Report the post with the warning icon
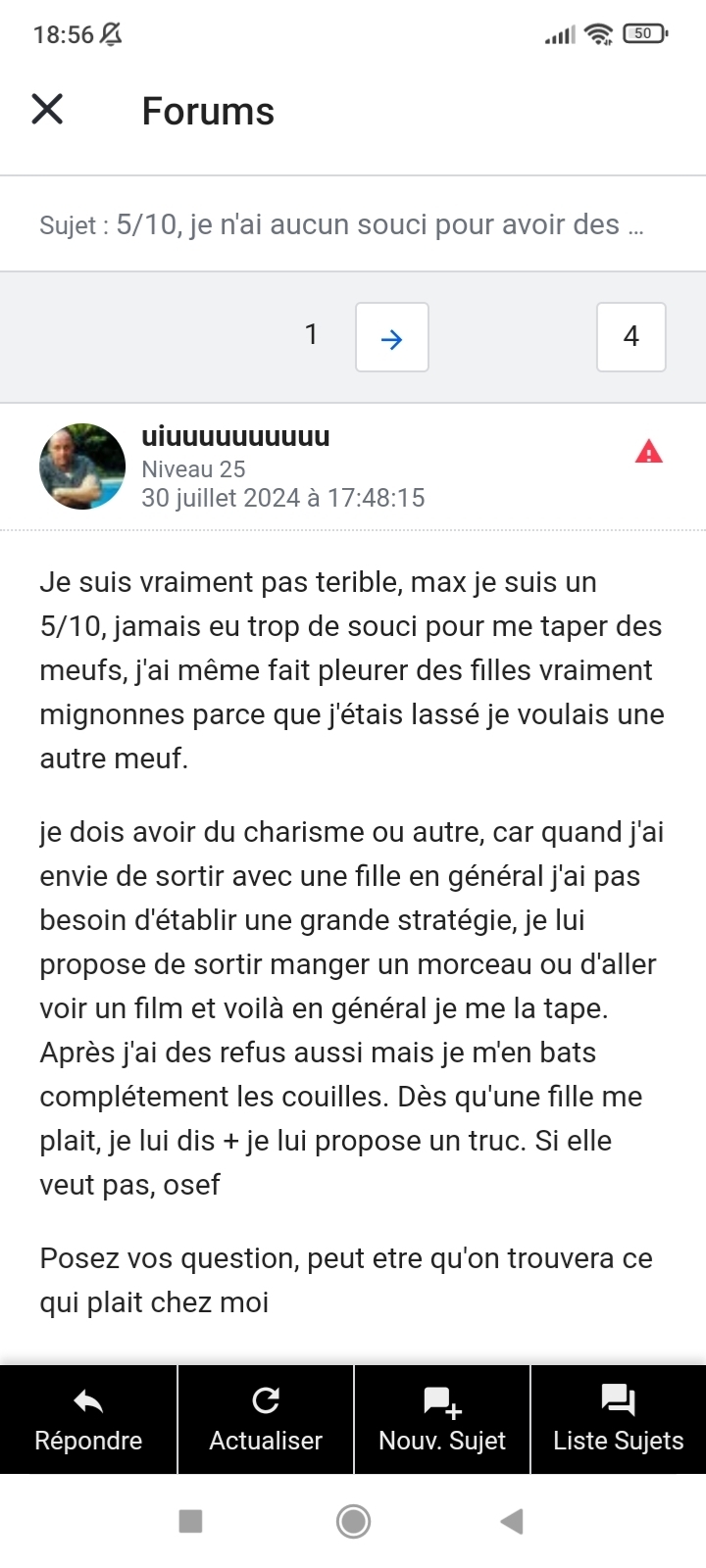The height and width of the screenshot is (1568, 706). pyautogui.click(x=649, y=452)
